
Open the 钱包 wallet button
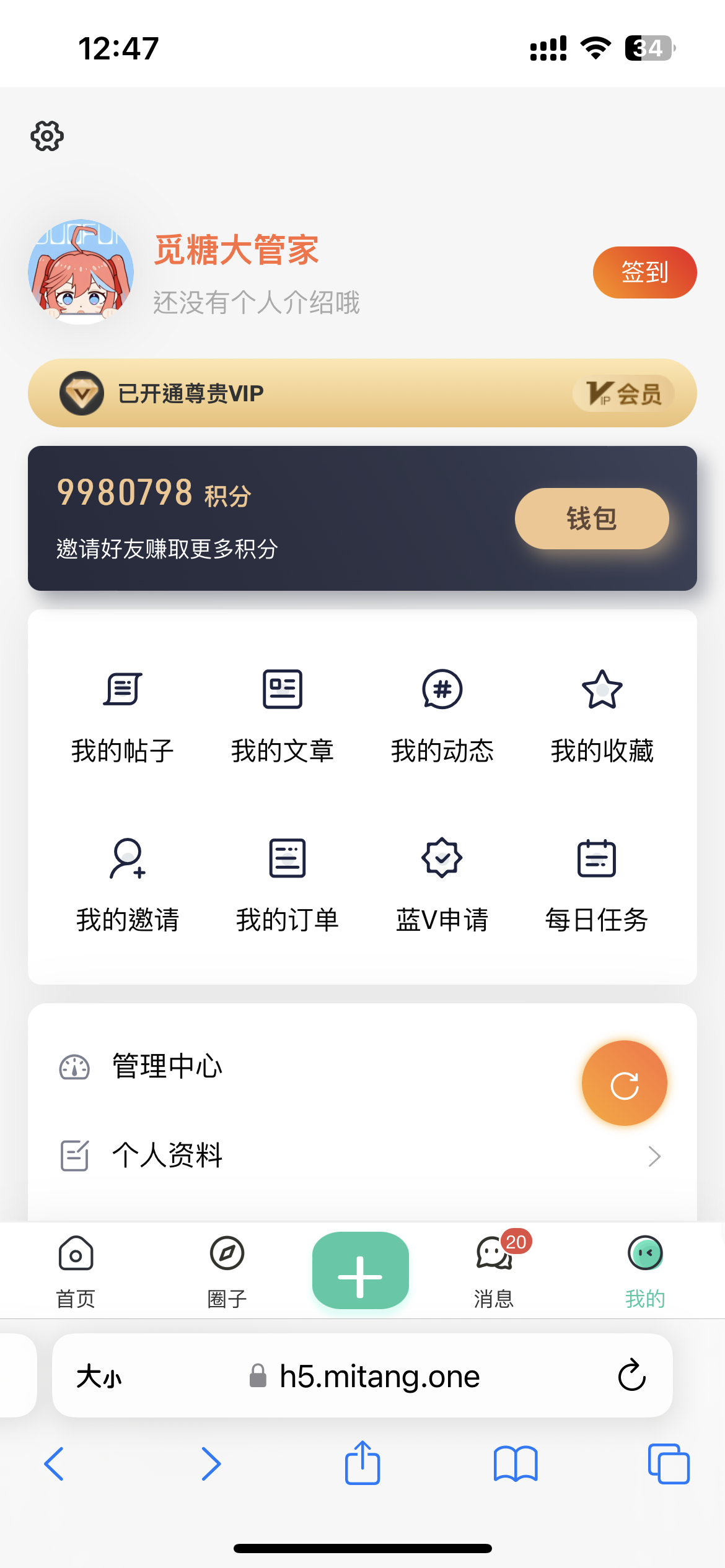592,518
